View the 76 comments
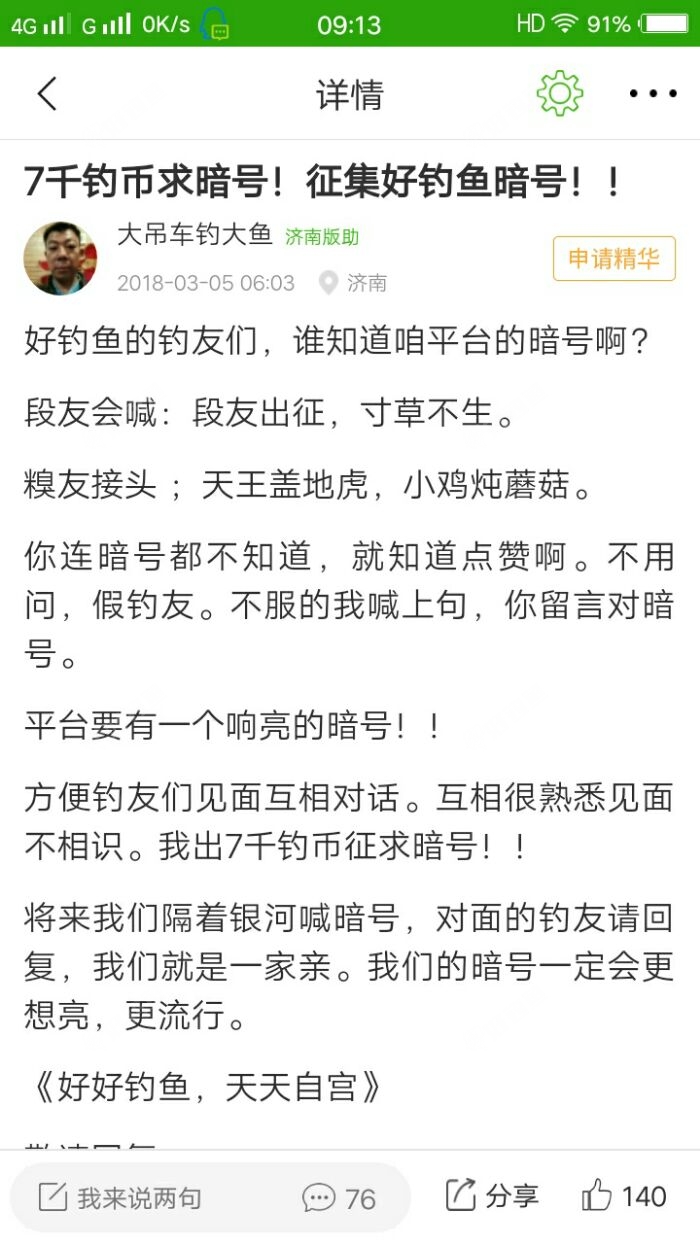The image size is (700, 1244). tap(339, 1197)
